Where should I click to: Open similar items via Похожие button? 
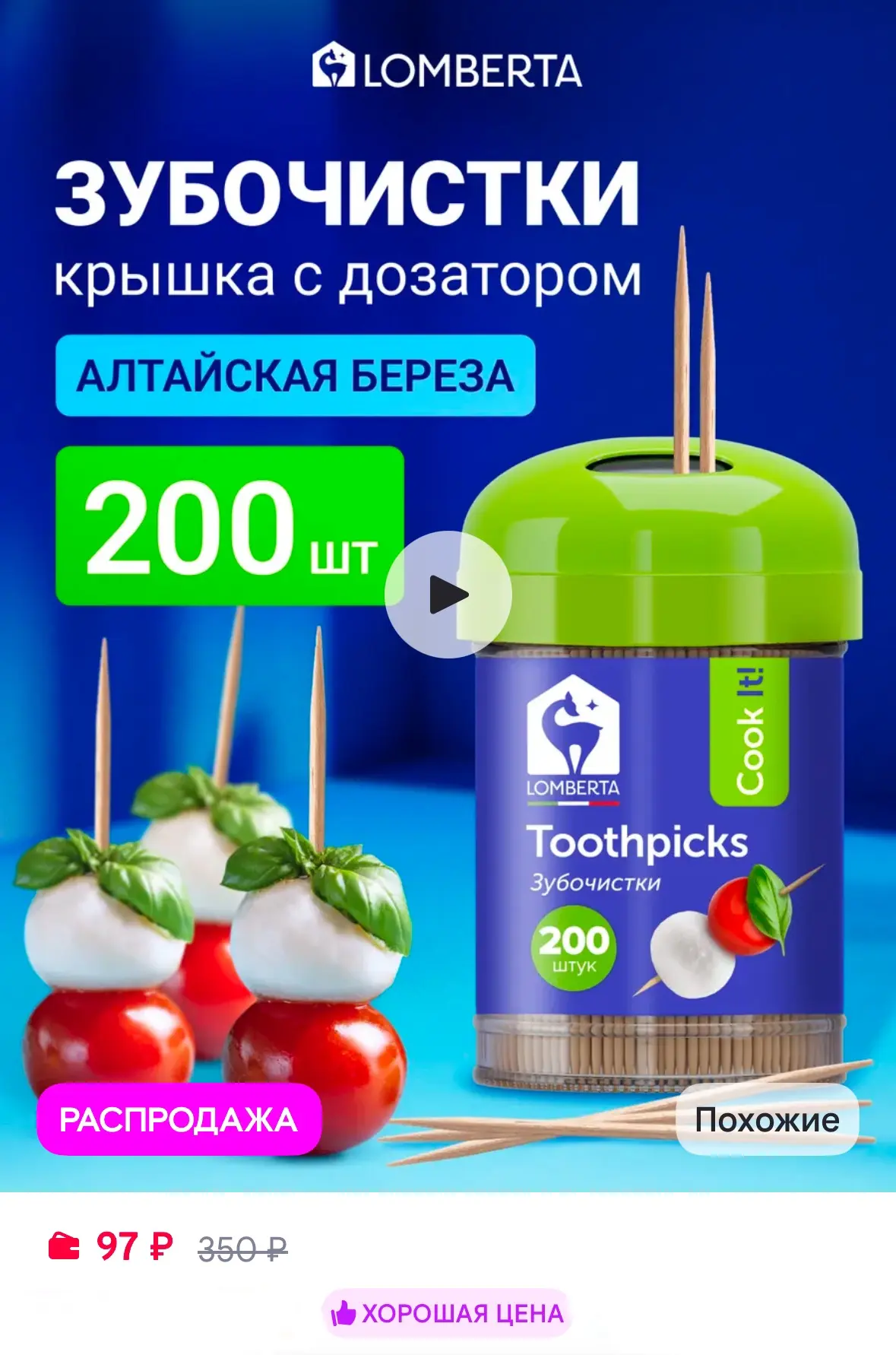pyautogui.click(x=767, y=1120)
